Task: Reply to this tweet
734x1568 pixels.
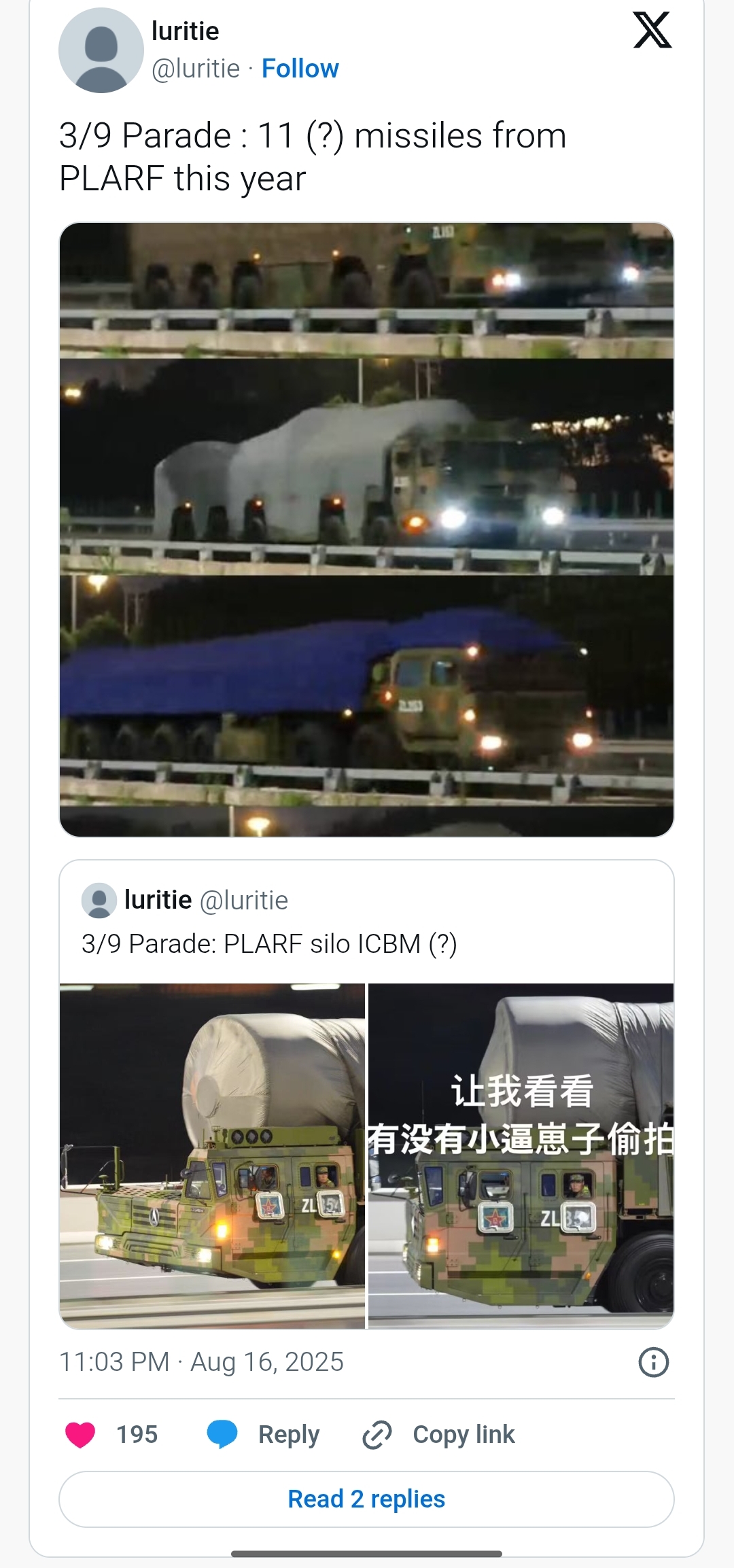Action: (264, 1434)
